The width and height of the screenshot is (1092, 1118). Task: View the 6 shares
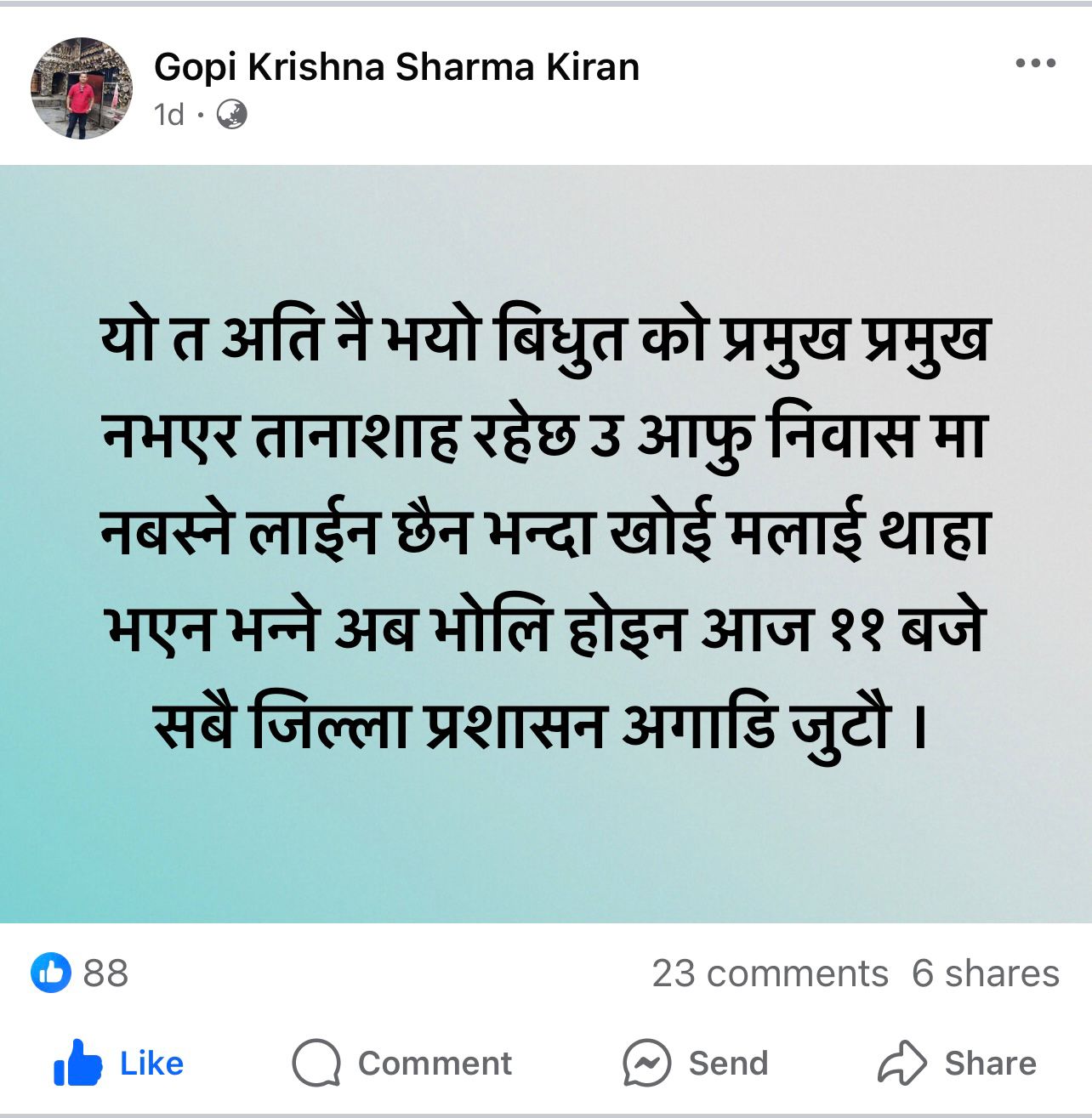[985, 973]
